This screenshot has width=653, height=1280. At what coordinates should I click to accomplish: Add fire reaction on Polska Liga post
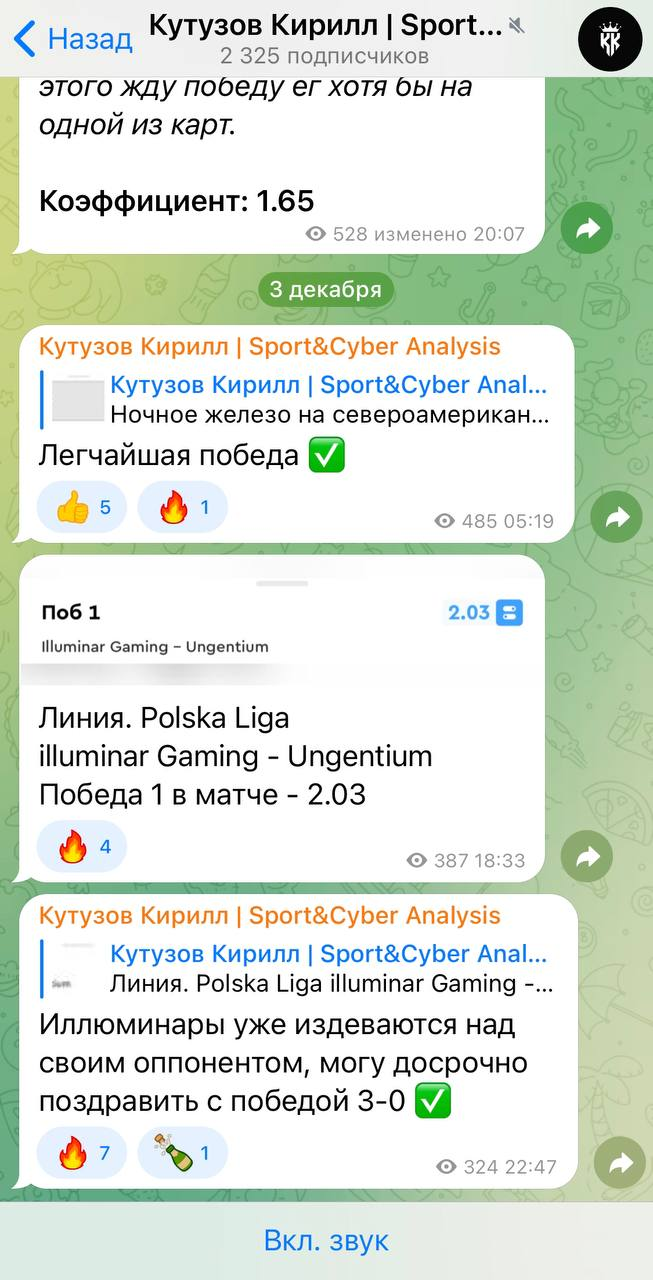[x=83, y=848]
